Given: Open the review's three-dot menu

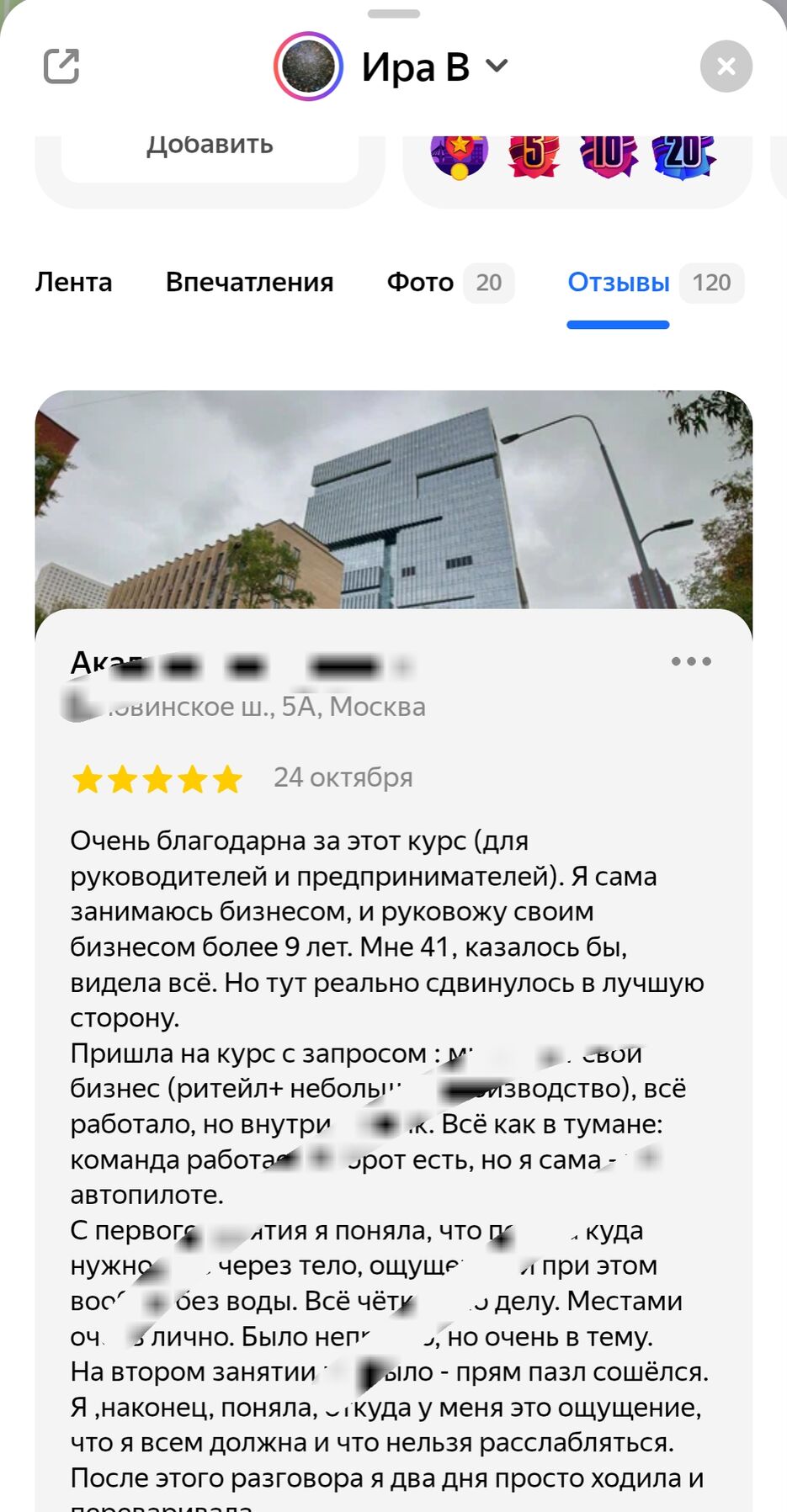Looking at the screenshot, I should 691,661.
